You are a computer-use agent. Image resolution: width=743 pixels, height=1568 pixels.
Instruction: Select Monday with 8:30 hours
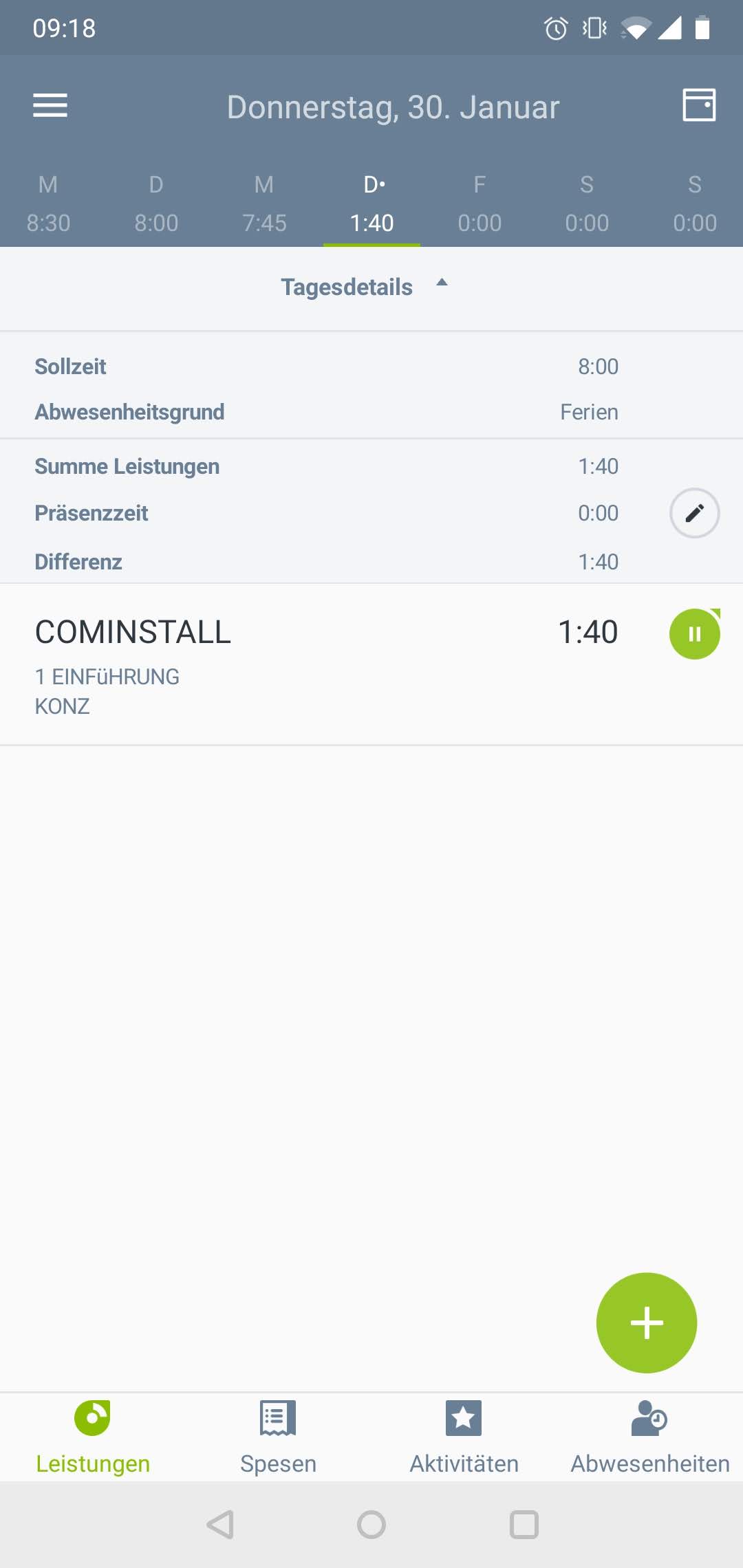48,204
